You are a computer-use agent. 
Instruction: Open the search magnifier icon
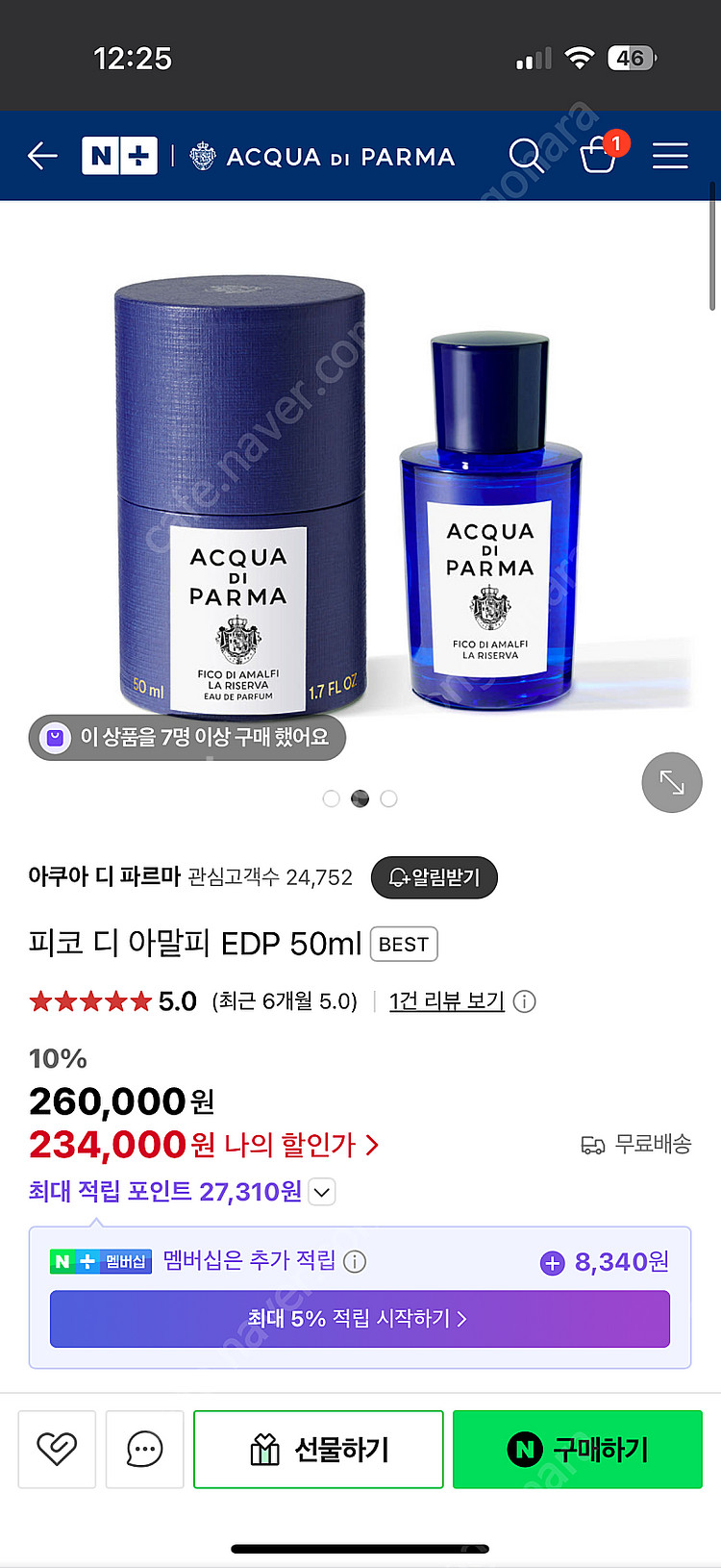click(x=526, y=155)
